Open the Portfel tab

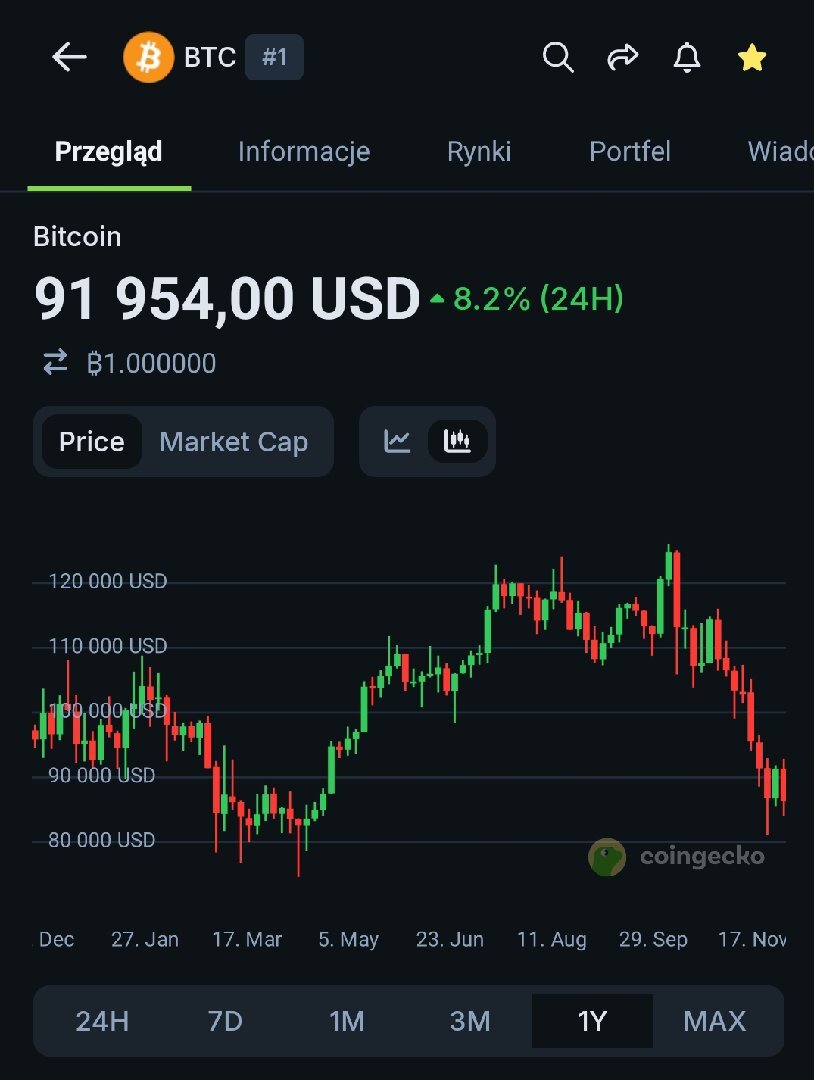click(x=630, y=151)
